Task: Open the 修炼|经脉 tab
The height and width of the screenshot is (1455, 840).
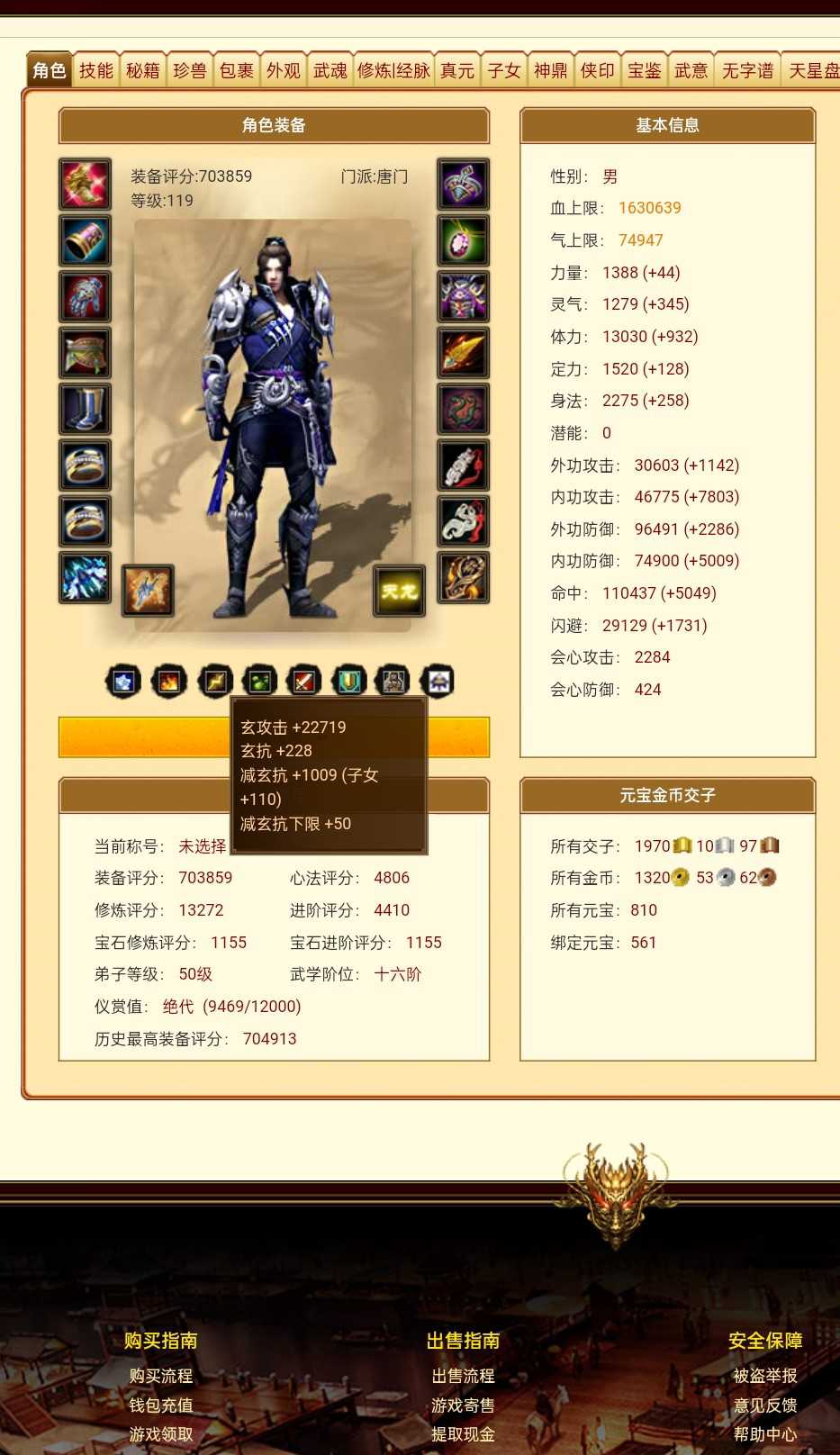Action: 394,70
